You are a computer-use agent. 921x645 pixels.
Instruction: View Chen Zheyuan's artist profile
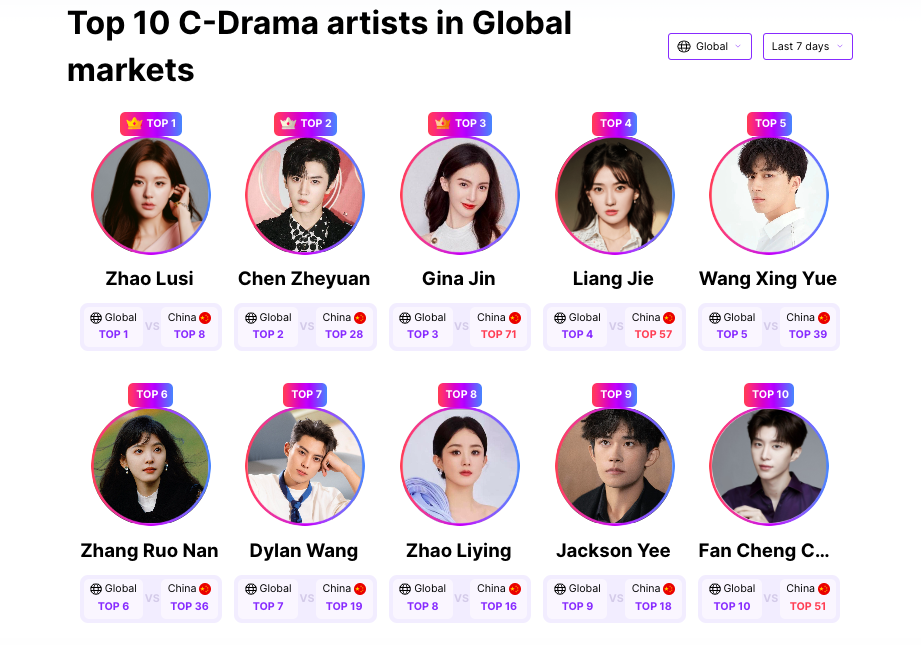304,197
